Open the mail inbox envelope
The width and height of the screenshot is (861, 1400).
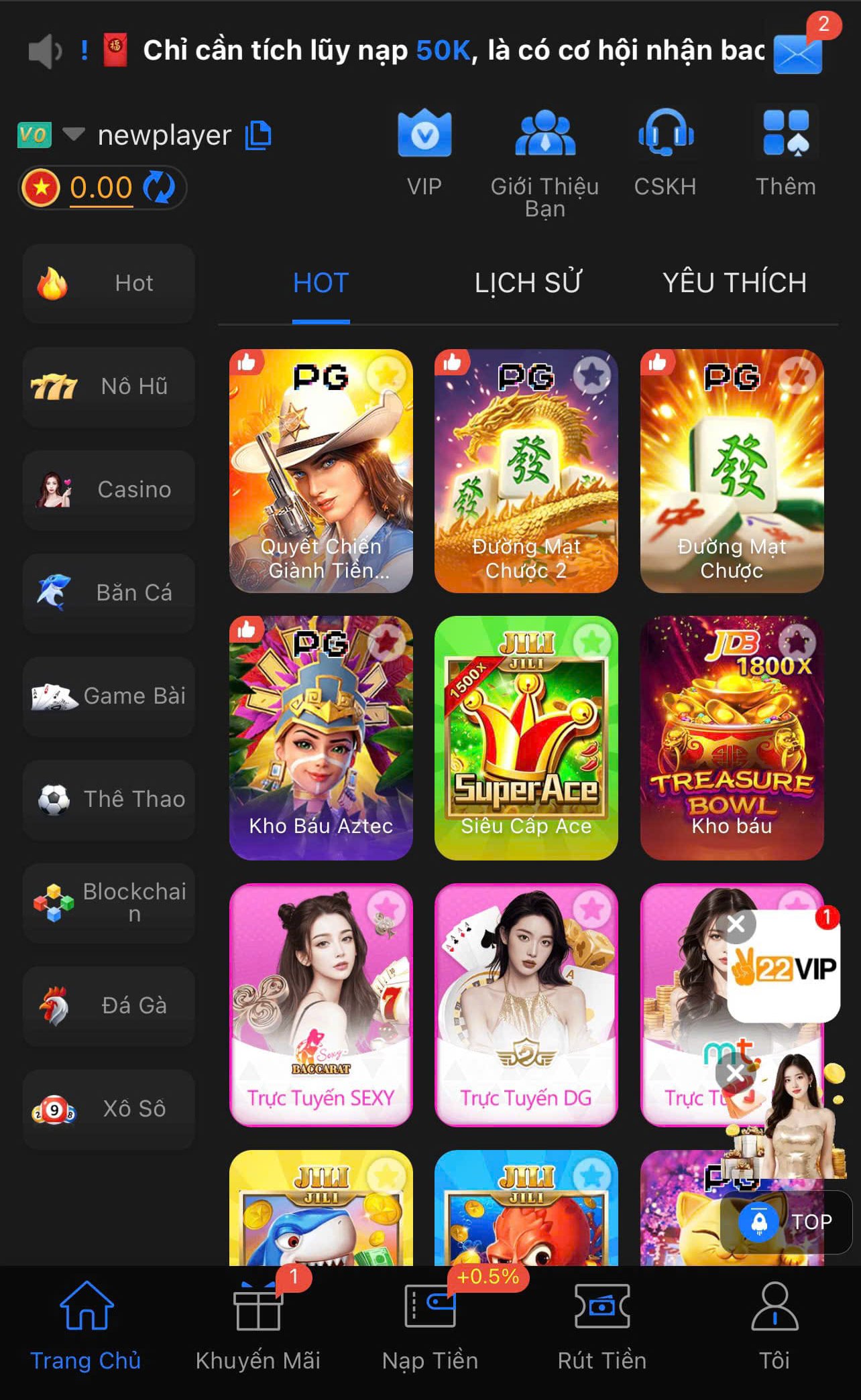(x=798, y=52)
